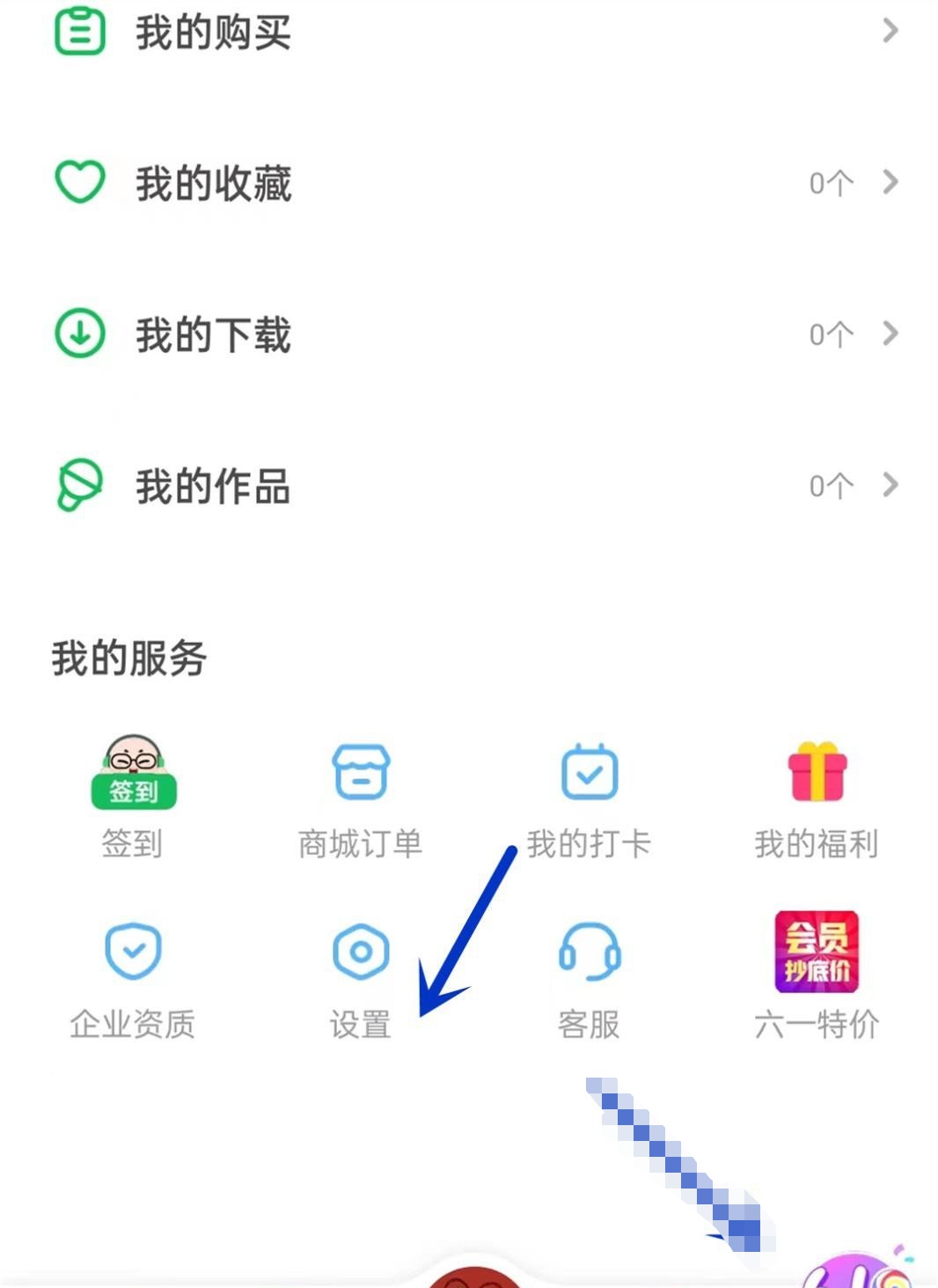Click the 我的收藏 heart icon
This screenshot has width=938, height=1288.
coord(79,182)
